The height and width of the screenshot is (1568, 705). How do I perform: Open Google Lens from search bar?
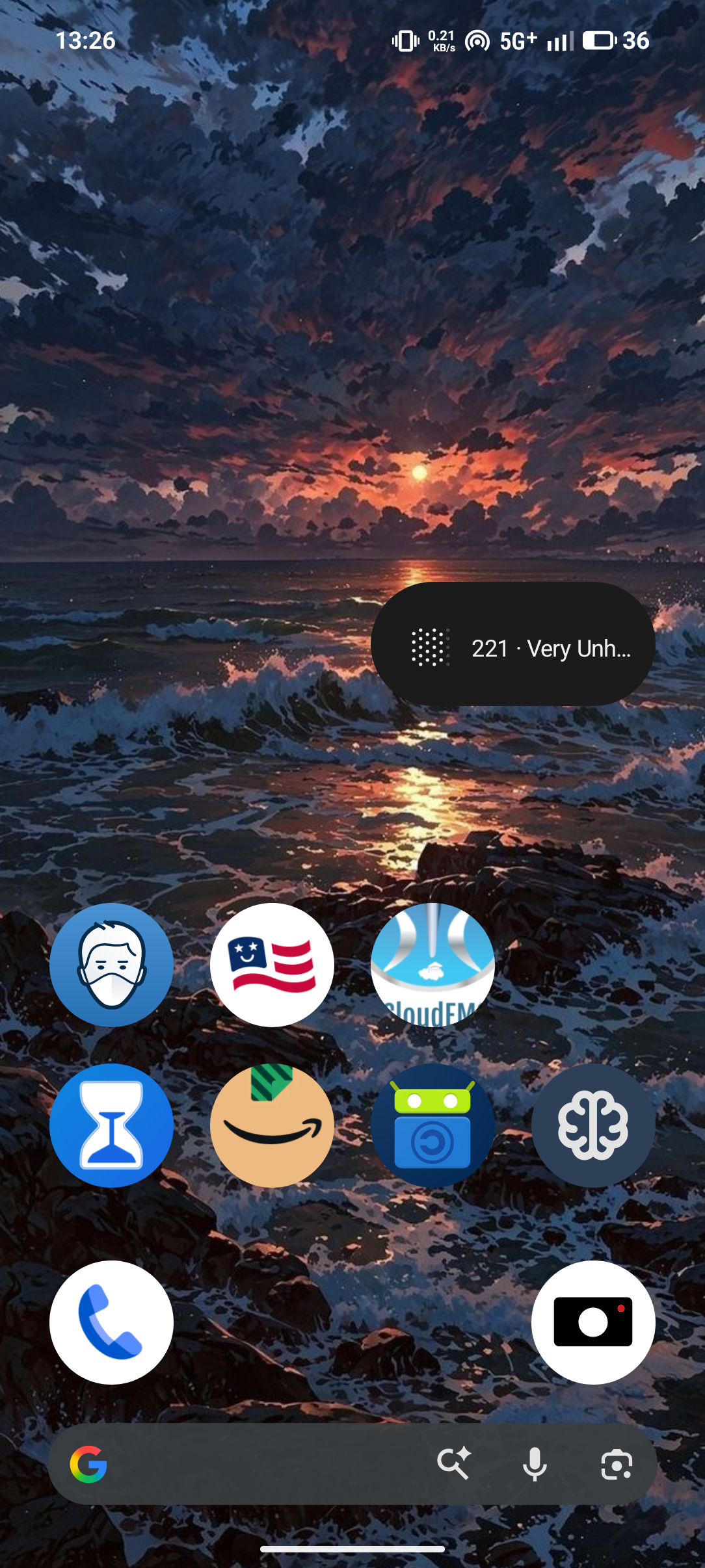616,1464
